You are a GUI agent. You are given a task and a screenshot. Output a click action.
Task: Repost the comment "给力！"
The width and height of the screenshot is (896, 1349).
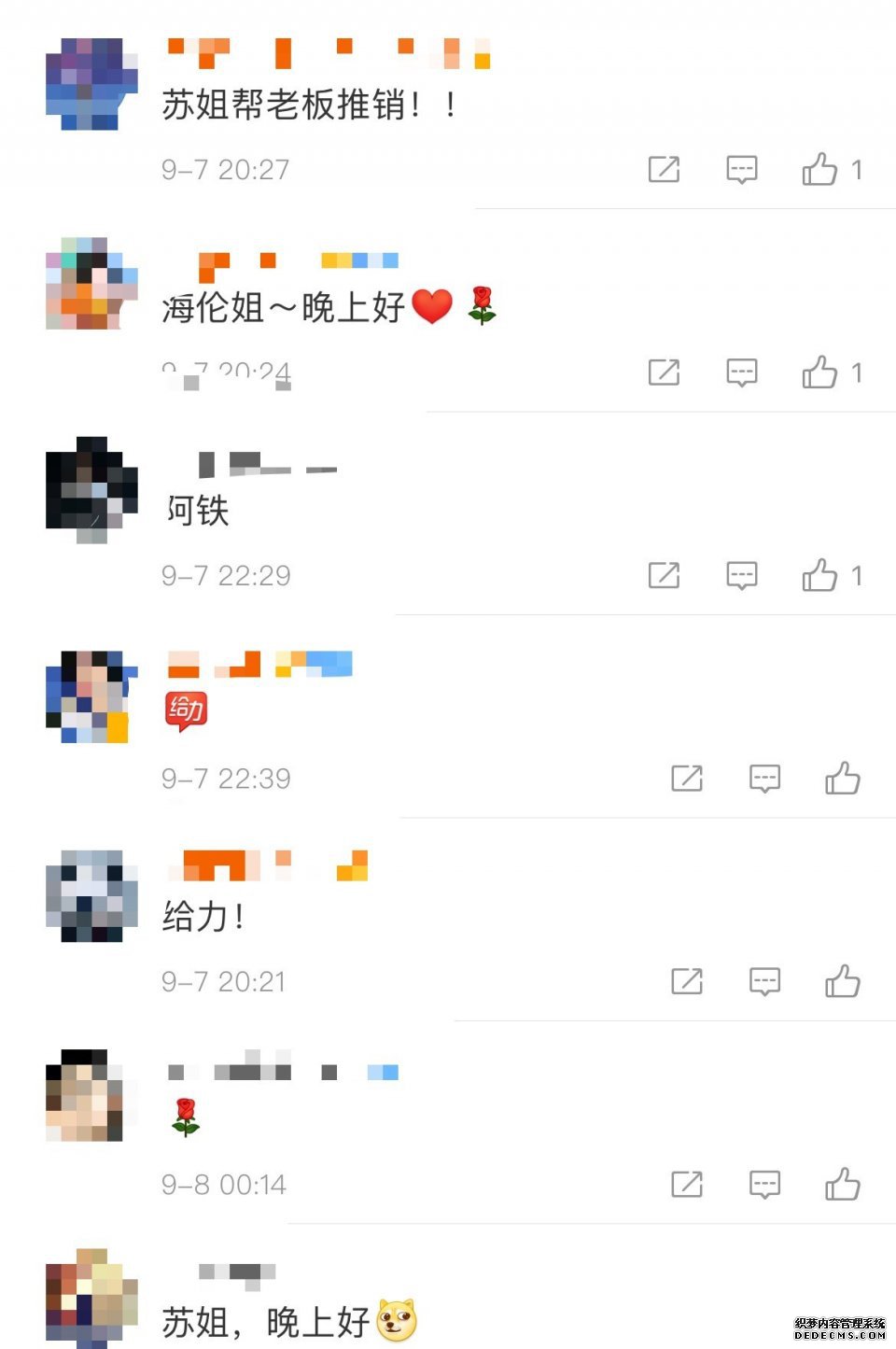click(x=687, y=981)
